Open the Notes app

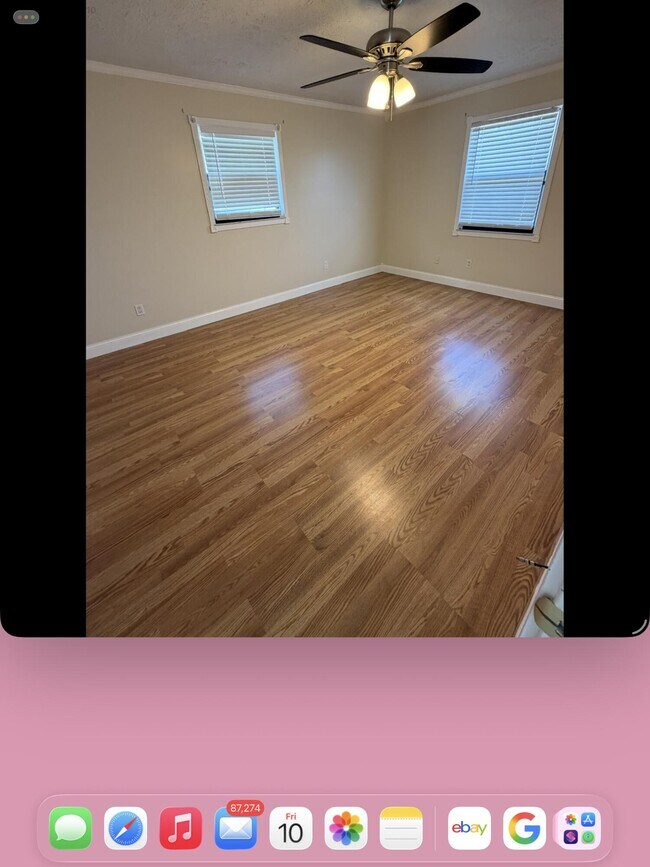click(401, 828)
